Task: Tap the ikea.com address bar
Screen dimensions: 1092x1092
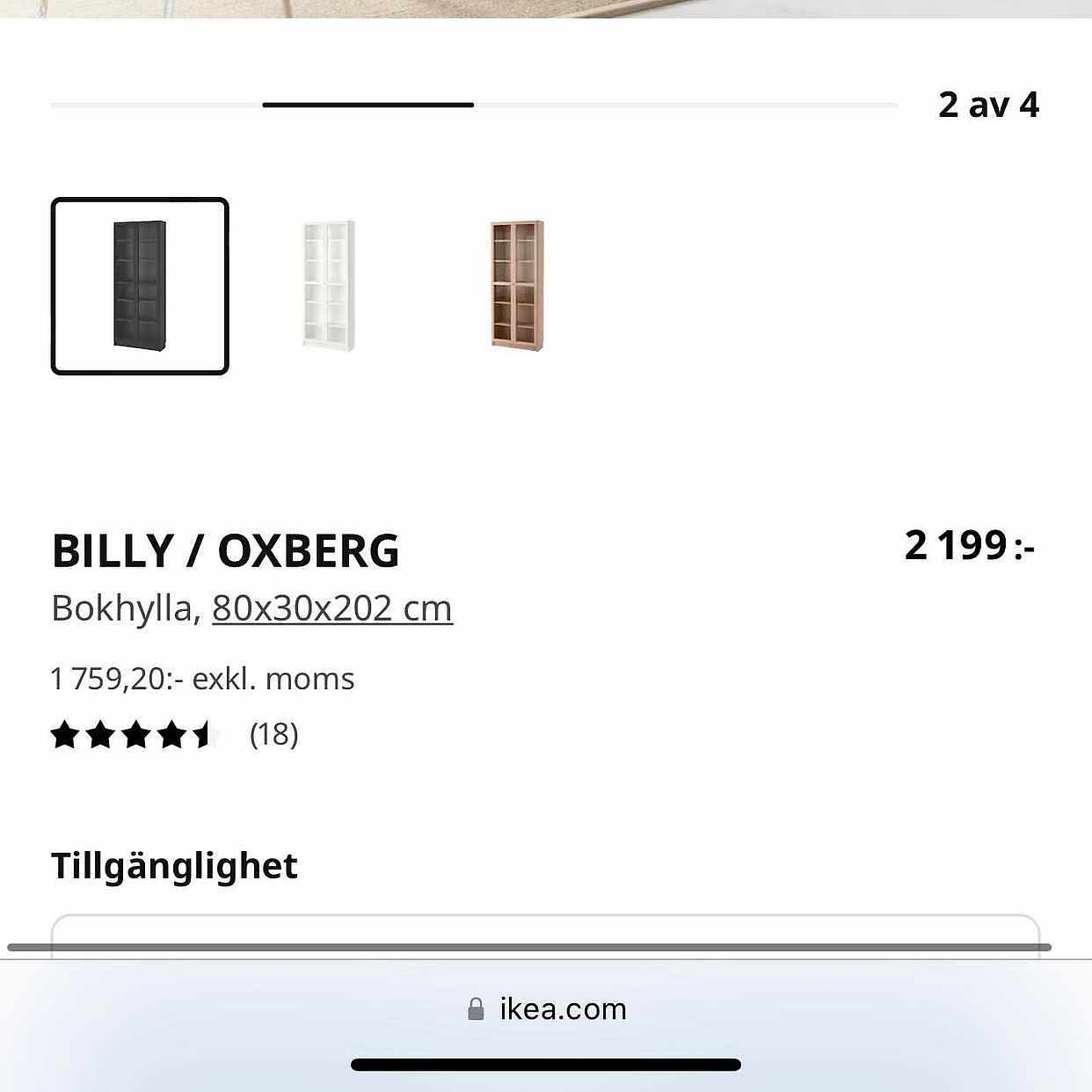Action: [x=547, y=1008]
